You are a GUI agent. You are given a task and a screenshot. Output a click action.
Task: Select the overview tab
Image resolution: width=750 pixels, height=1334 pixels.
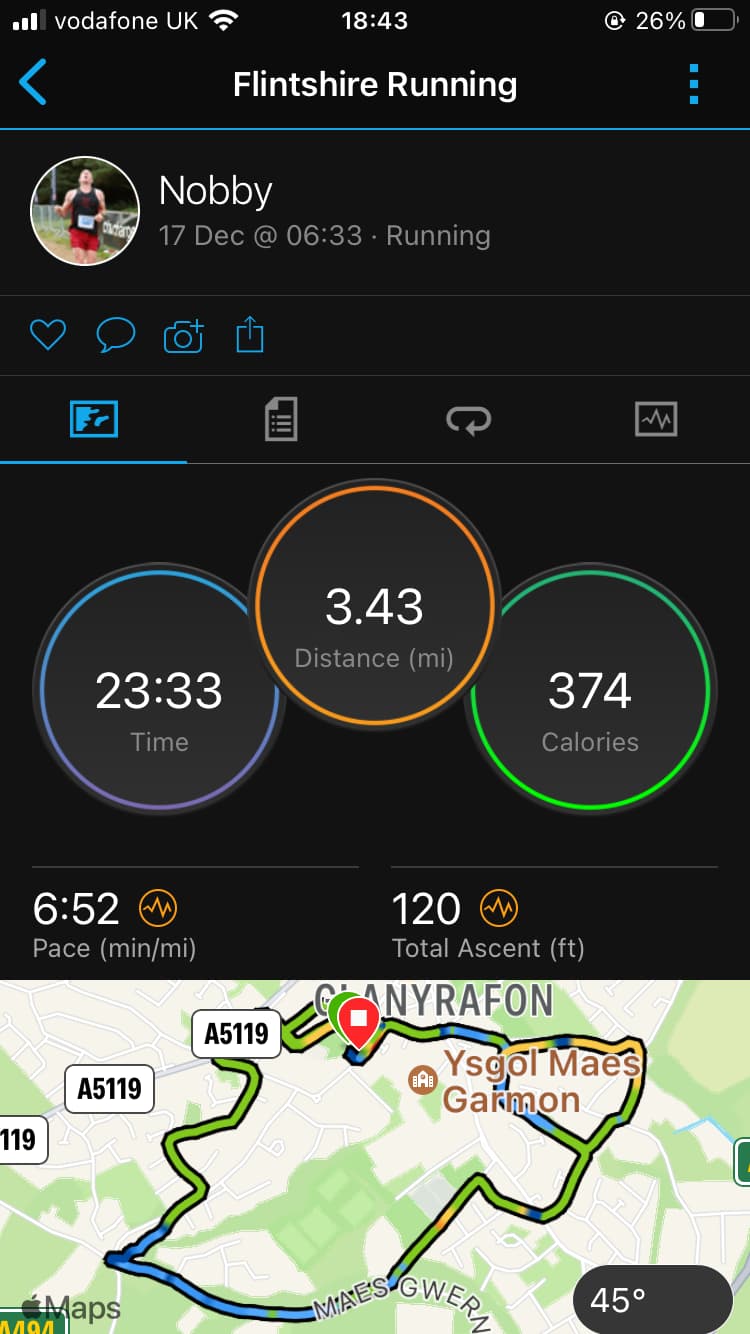[x=94, y=419]
